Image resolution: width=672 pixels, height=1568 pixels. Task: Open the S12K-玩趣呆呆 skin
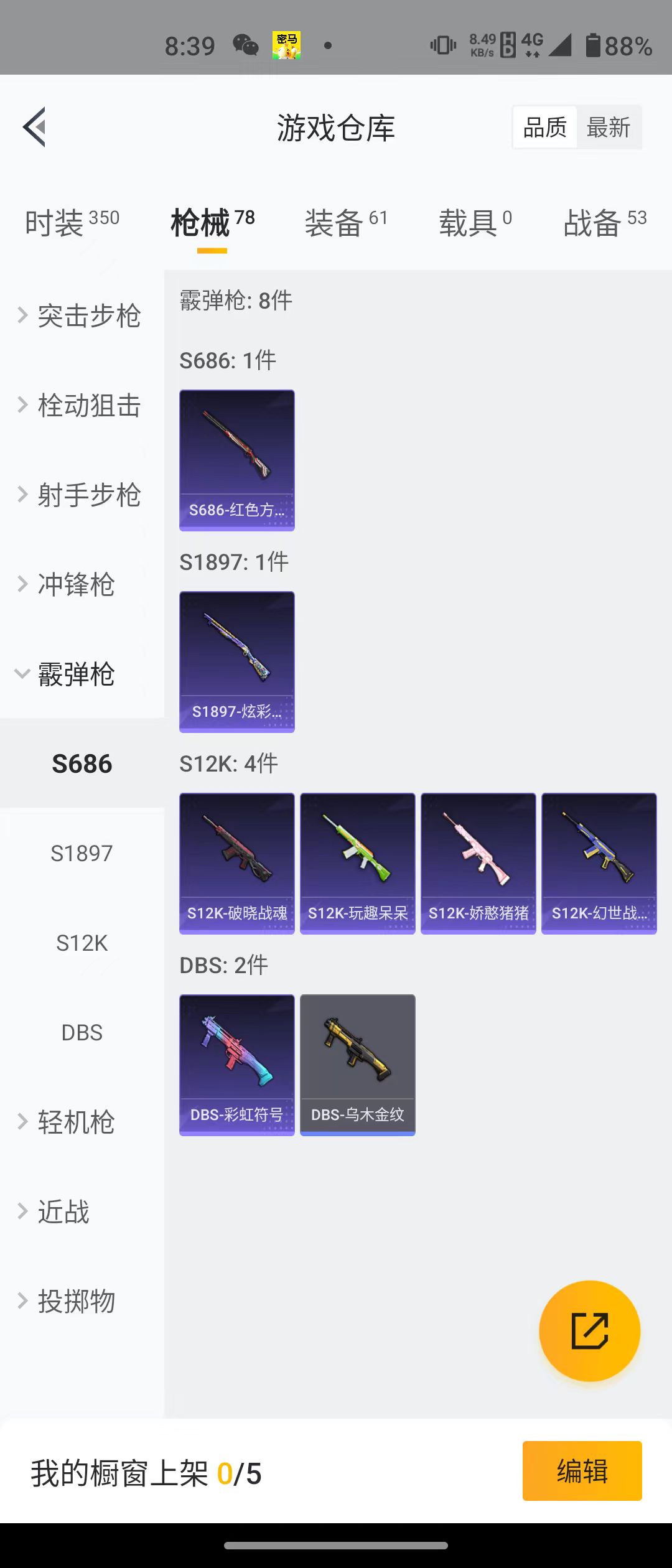point(357,863)
